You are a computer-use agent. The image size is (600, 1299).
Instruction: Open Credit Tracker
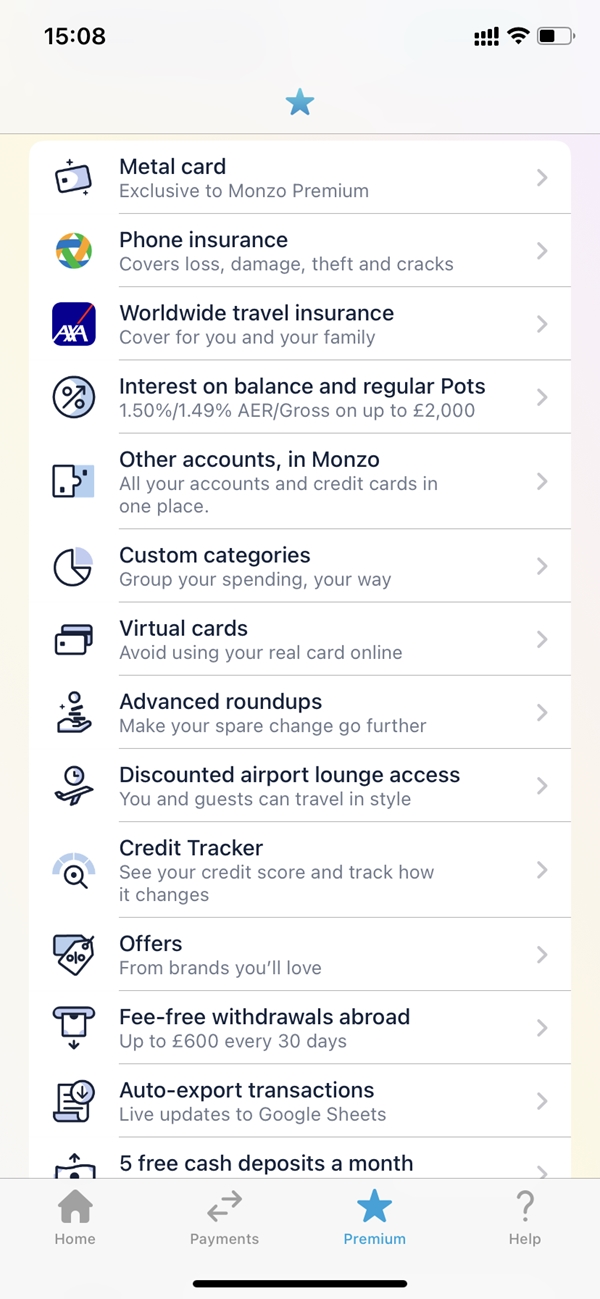click(x=300, y=870)
